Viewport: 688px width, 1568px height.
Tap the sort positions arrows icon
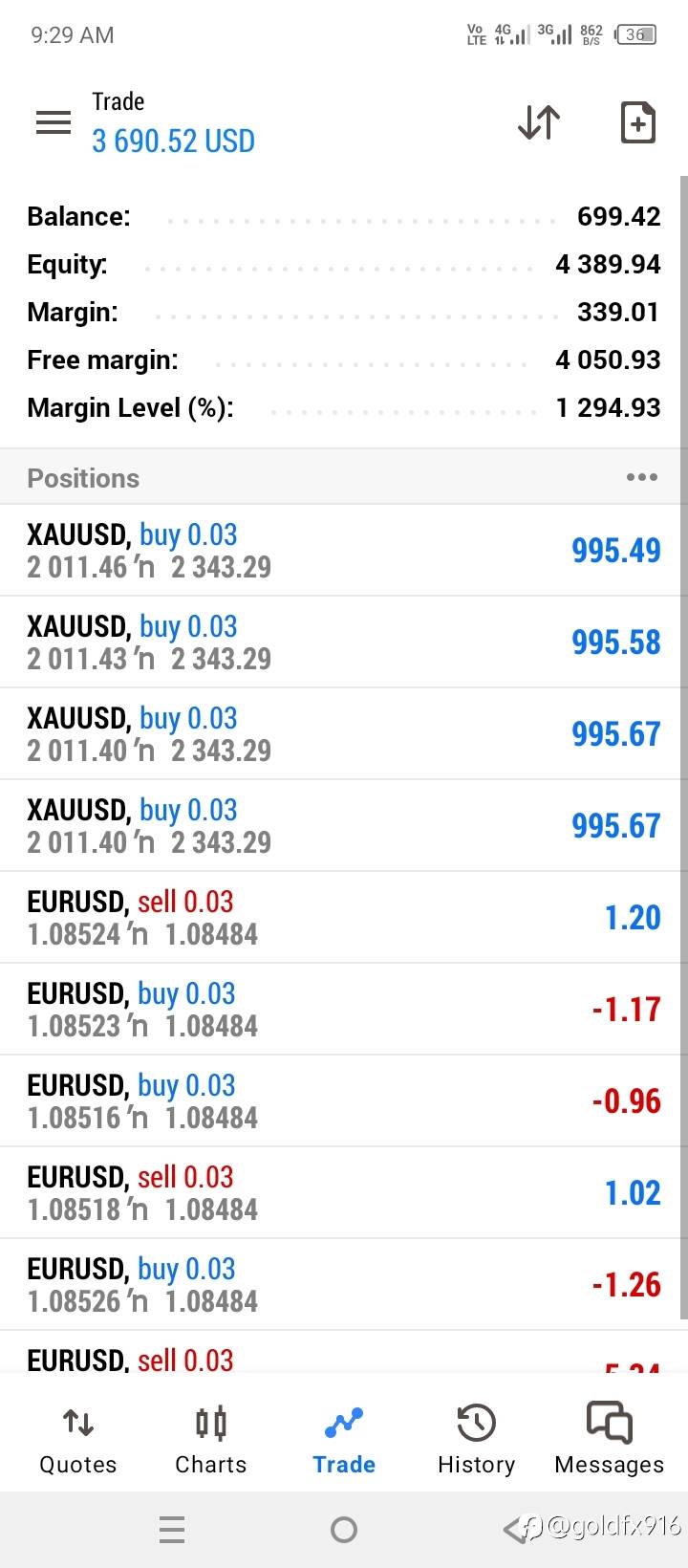tap(539, 122)
